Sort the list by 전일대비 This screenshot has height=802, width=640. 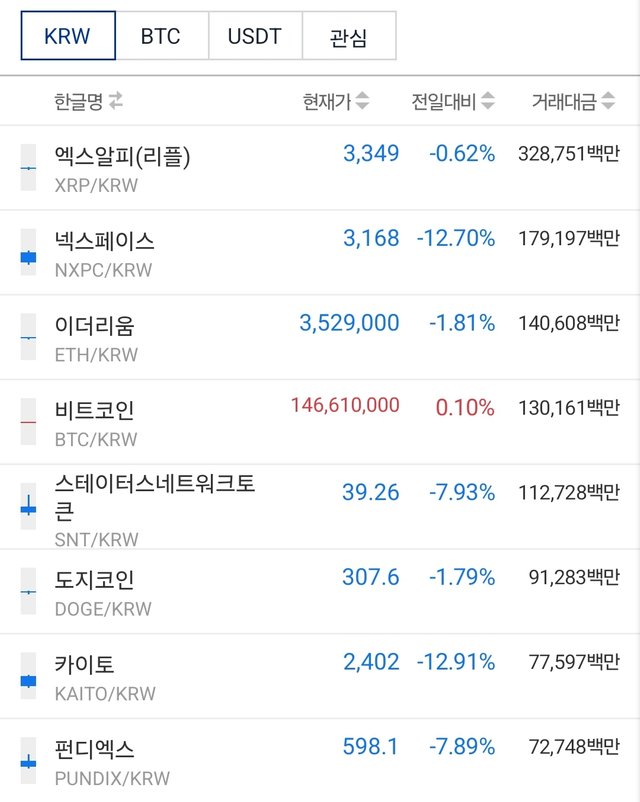point(452,101)
